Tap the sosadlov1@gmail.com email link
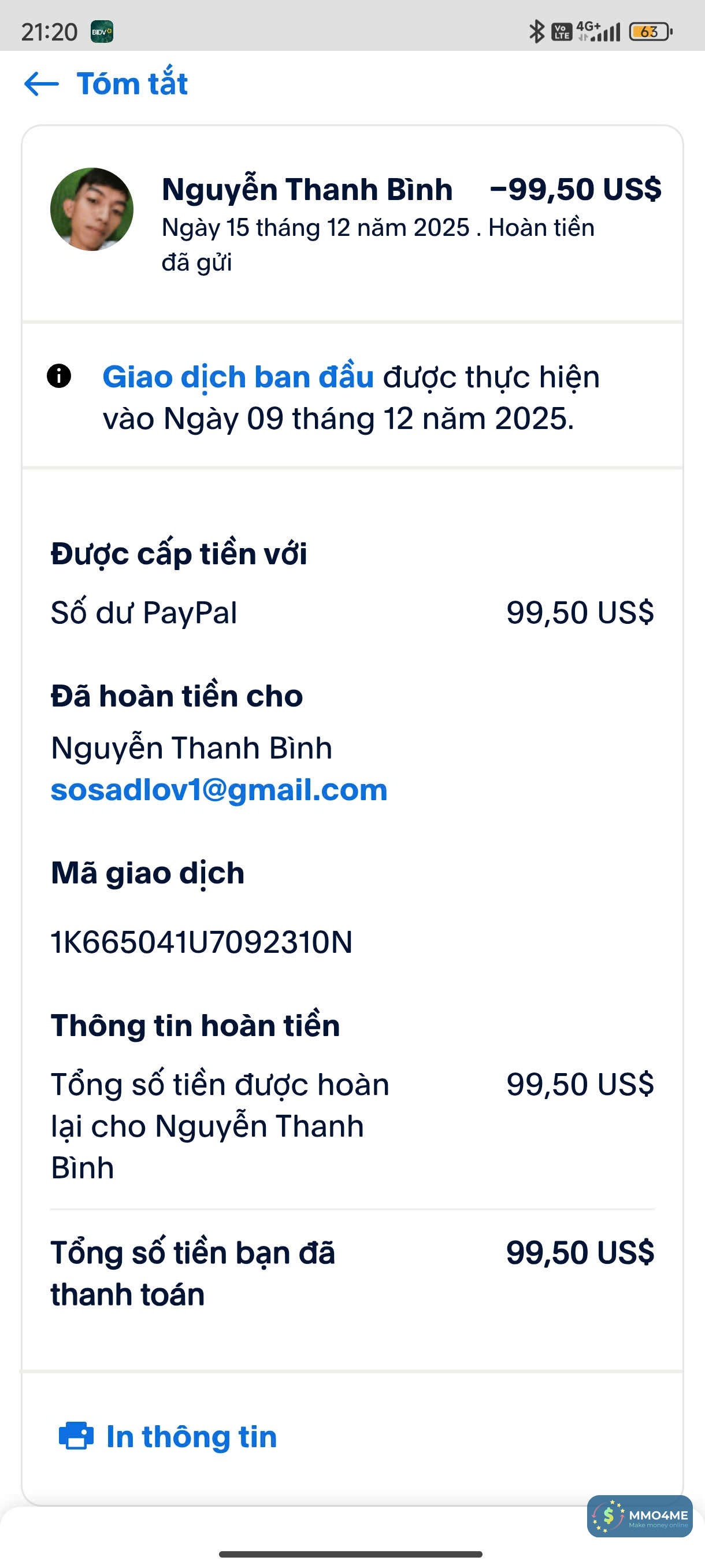This screenshot has height=1568, width=705. point(219,790)
